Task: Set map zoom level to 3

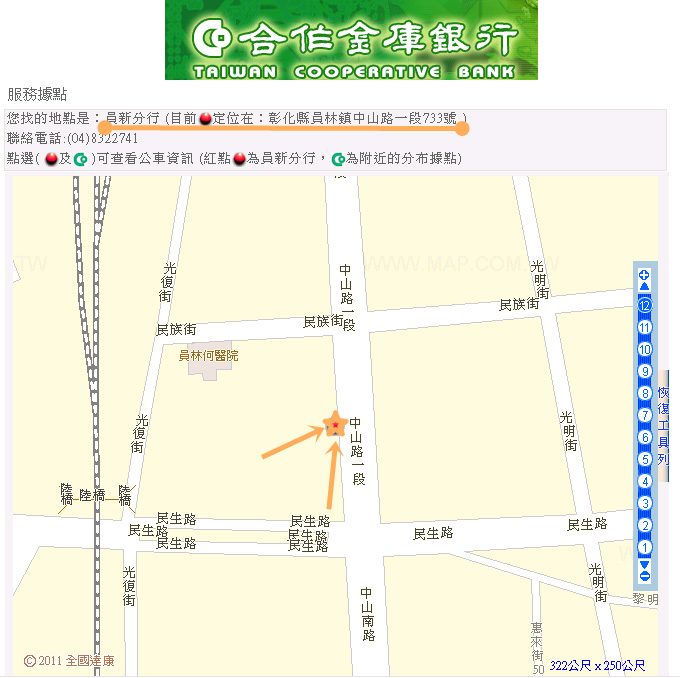Action: pos(645,504)
